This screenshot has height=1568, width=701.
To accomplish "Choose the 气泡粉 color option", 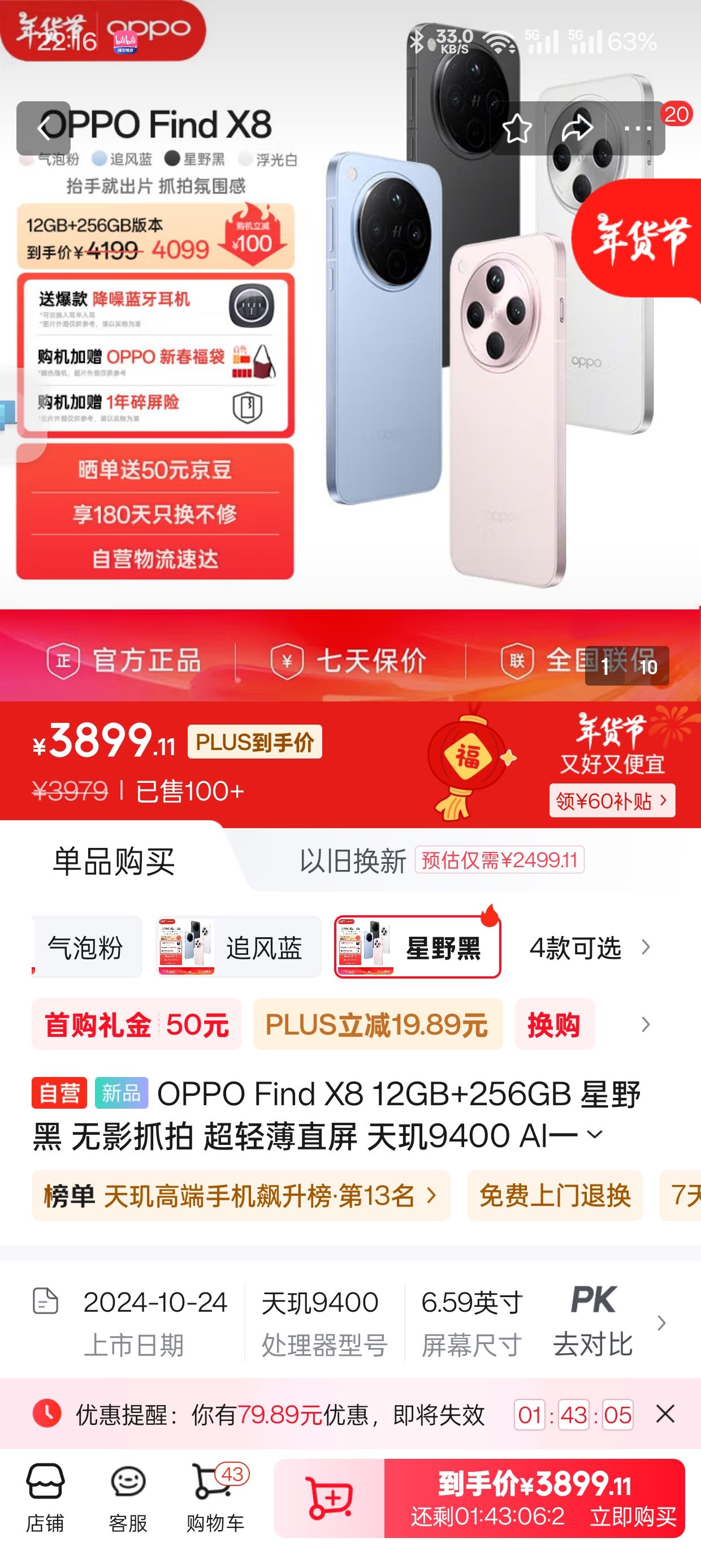I will 86,947.
